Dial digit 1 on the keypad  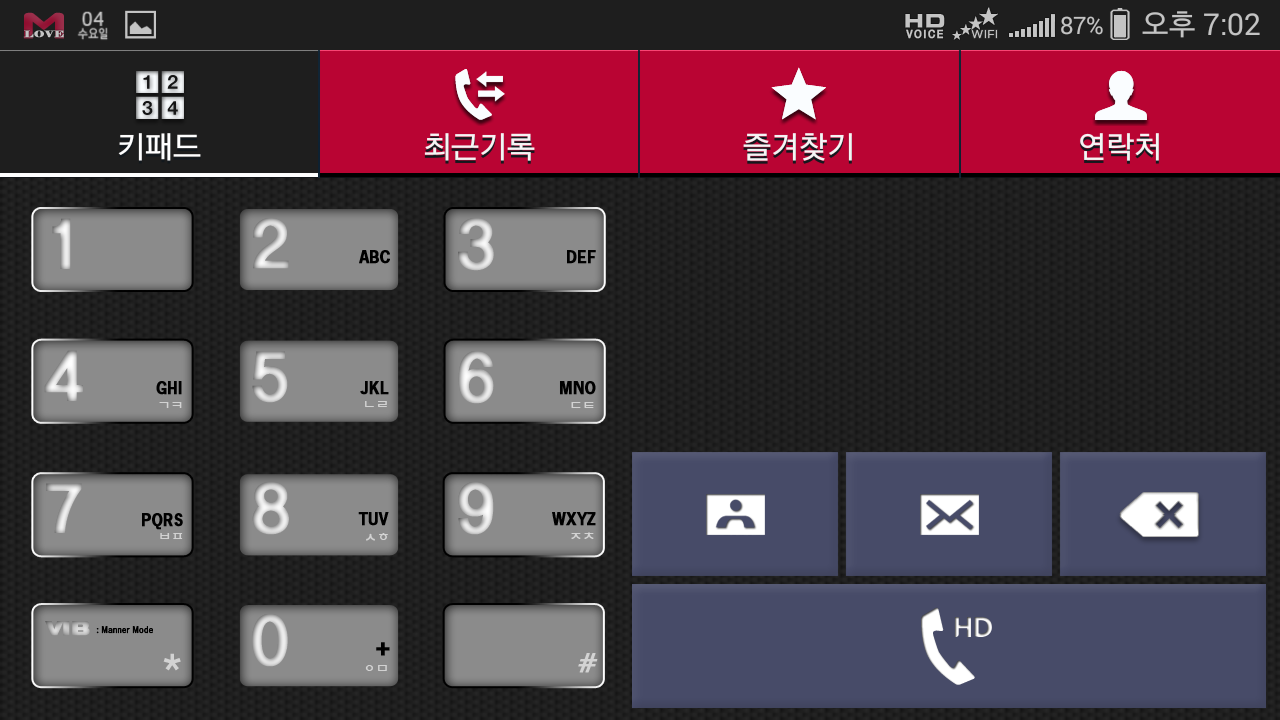112,249
